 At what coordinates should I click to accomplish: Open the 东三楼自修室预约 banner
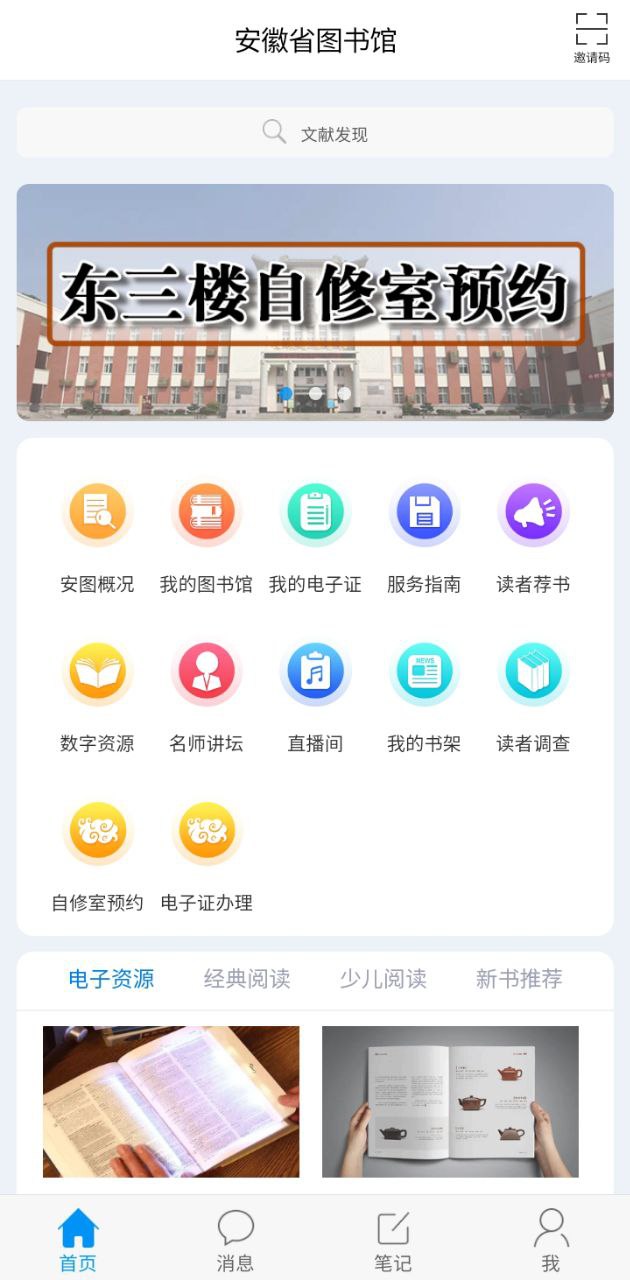point(315,301)
